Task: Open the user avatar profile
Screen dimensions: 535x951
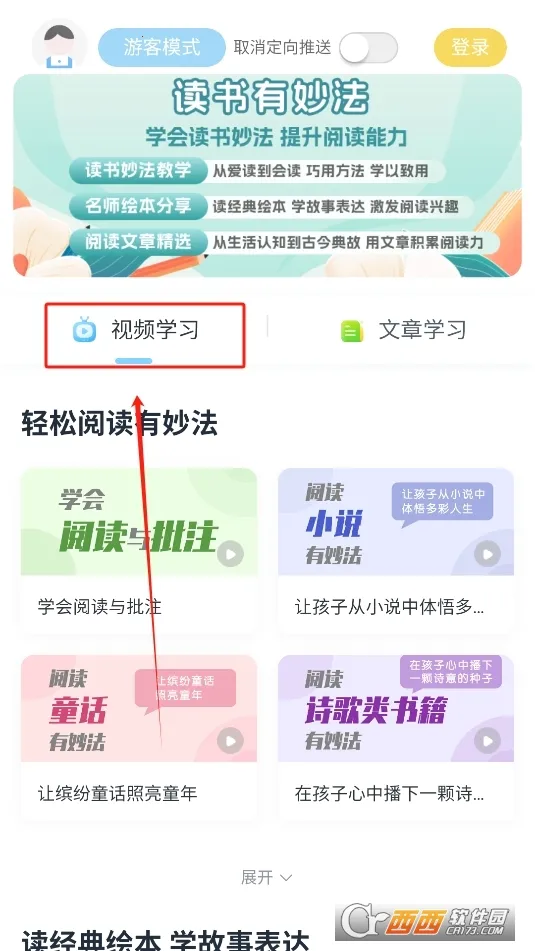Action: click(59, 45)
